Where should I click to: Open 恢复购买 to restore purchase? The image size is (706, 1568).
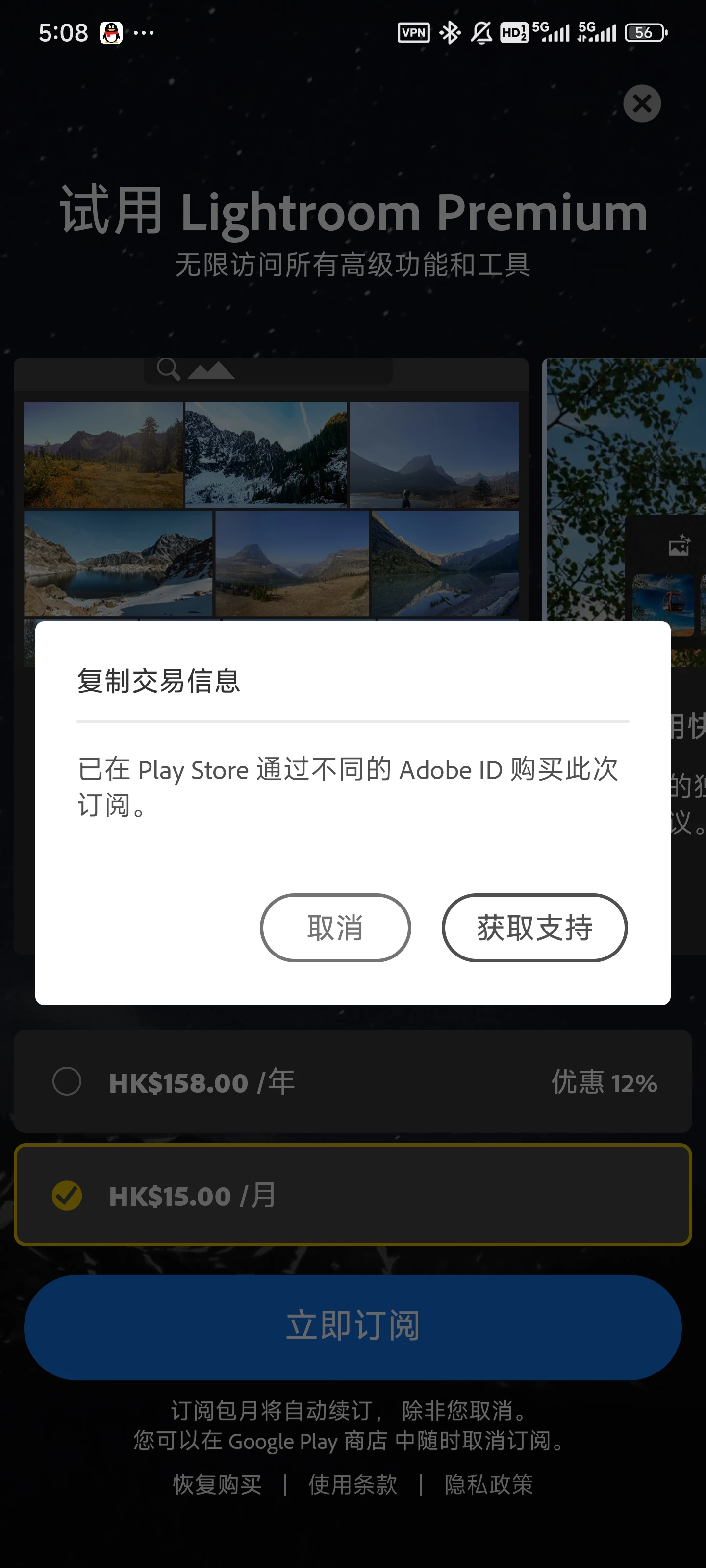(x=218, y=1484)
